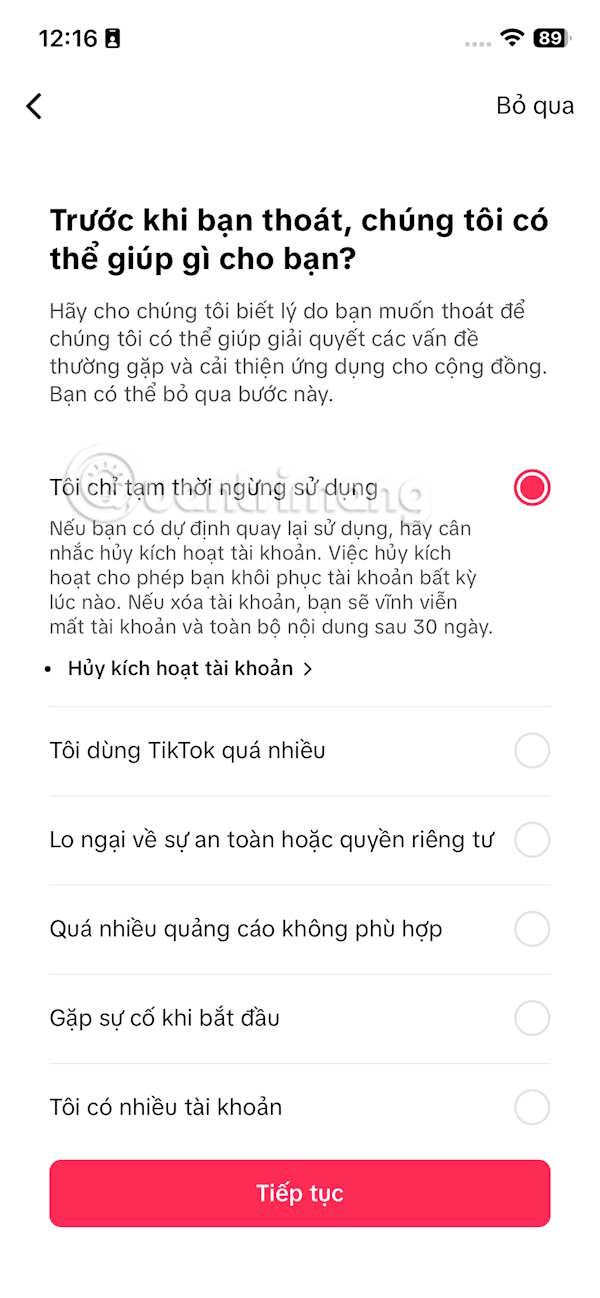
Task: Select Lo ngại về sự an toàn hoặc quyền riêng tư
Action: (x=531, y=840)
